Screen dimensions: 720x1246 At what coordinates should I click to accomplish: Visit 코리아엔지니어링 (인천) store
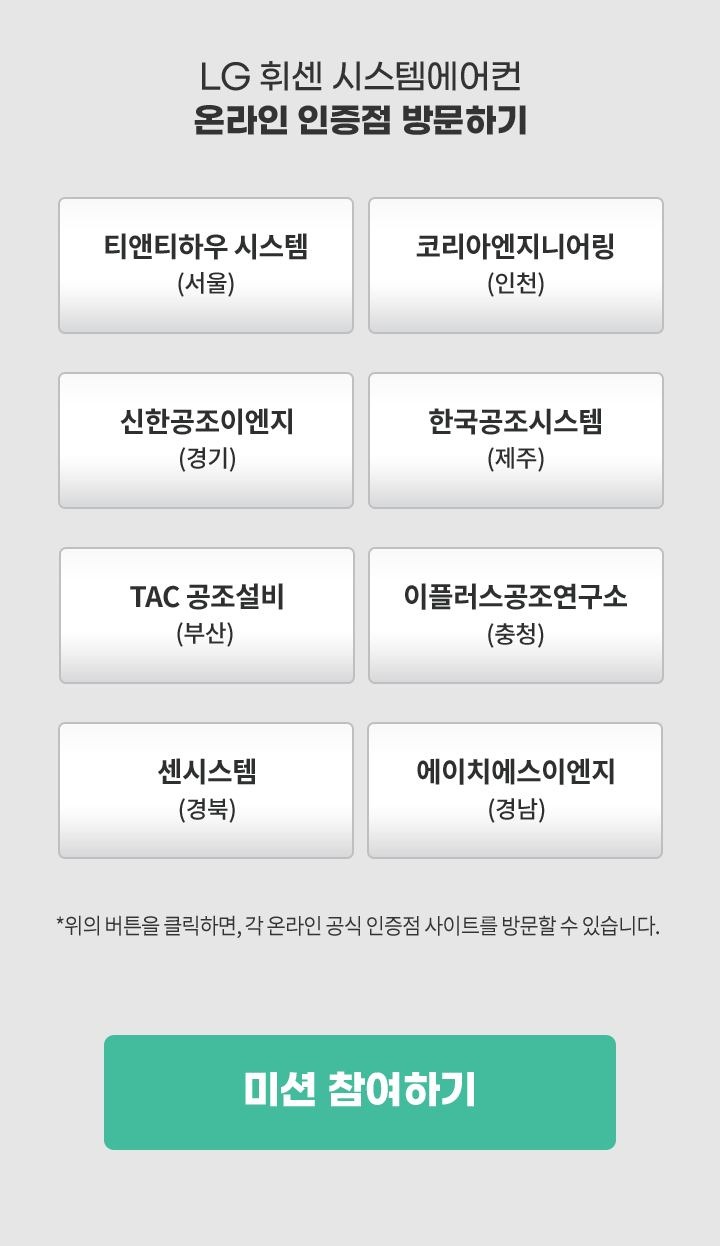pos(516,265)
